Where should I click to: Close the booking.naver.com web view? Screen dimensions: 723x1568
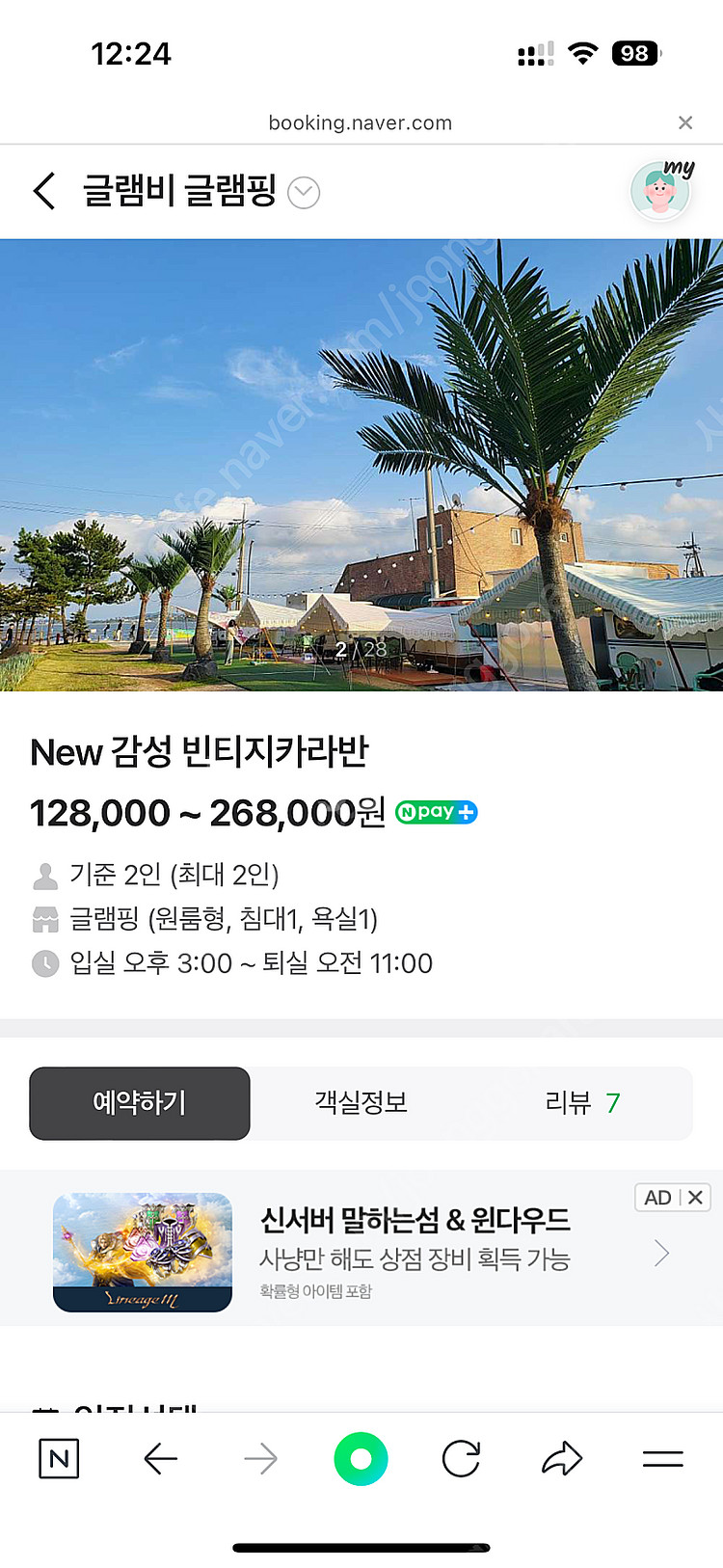click(684, 122)
